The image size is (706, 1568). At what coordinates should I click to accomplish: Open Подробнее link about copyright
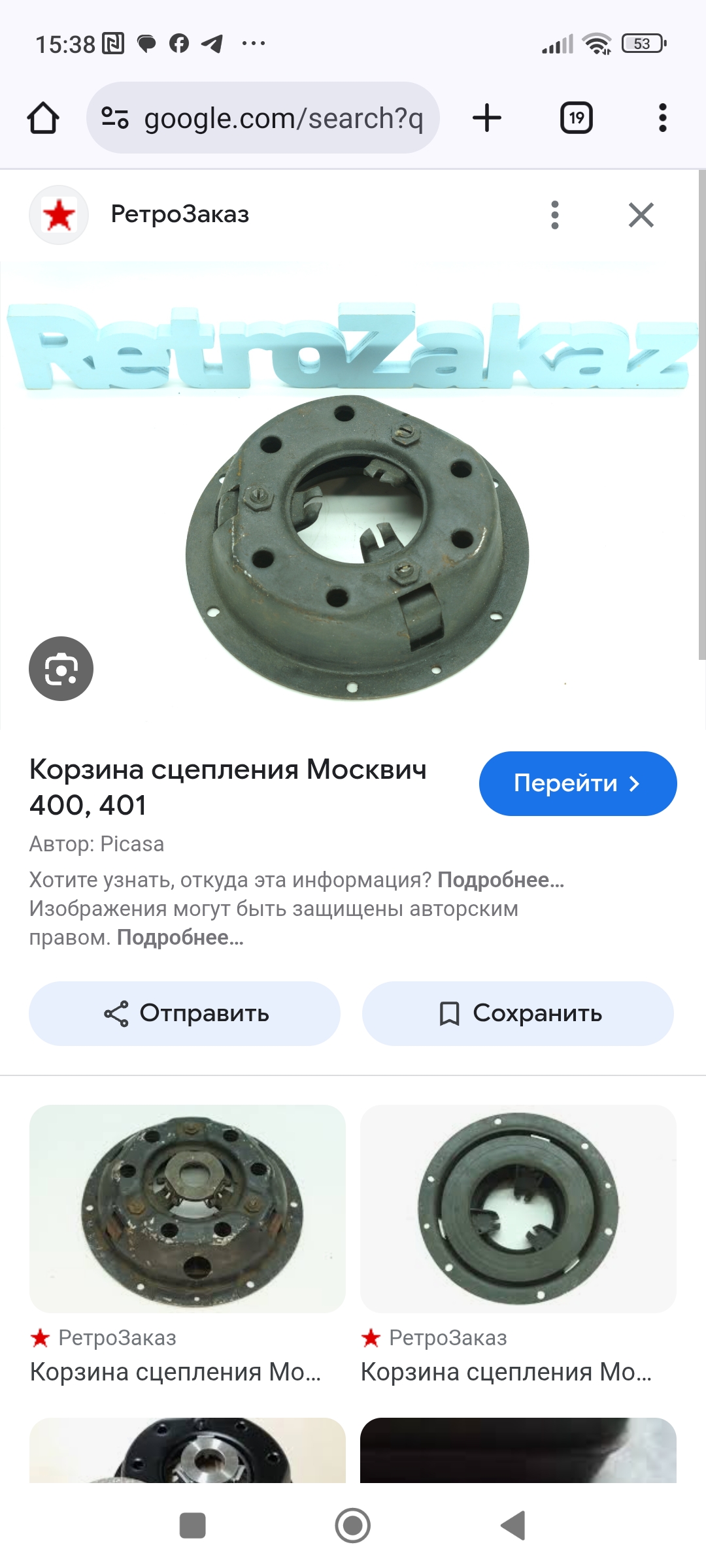[180, 938]
